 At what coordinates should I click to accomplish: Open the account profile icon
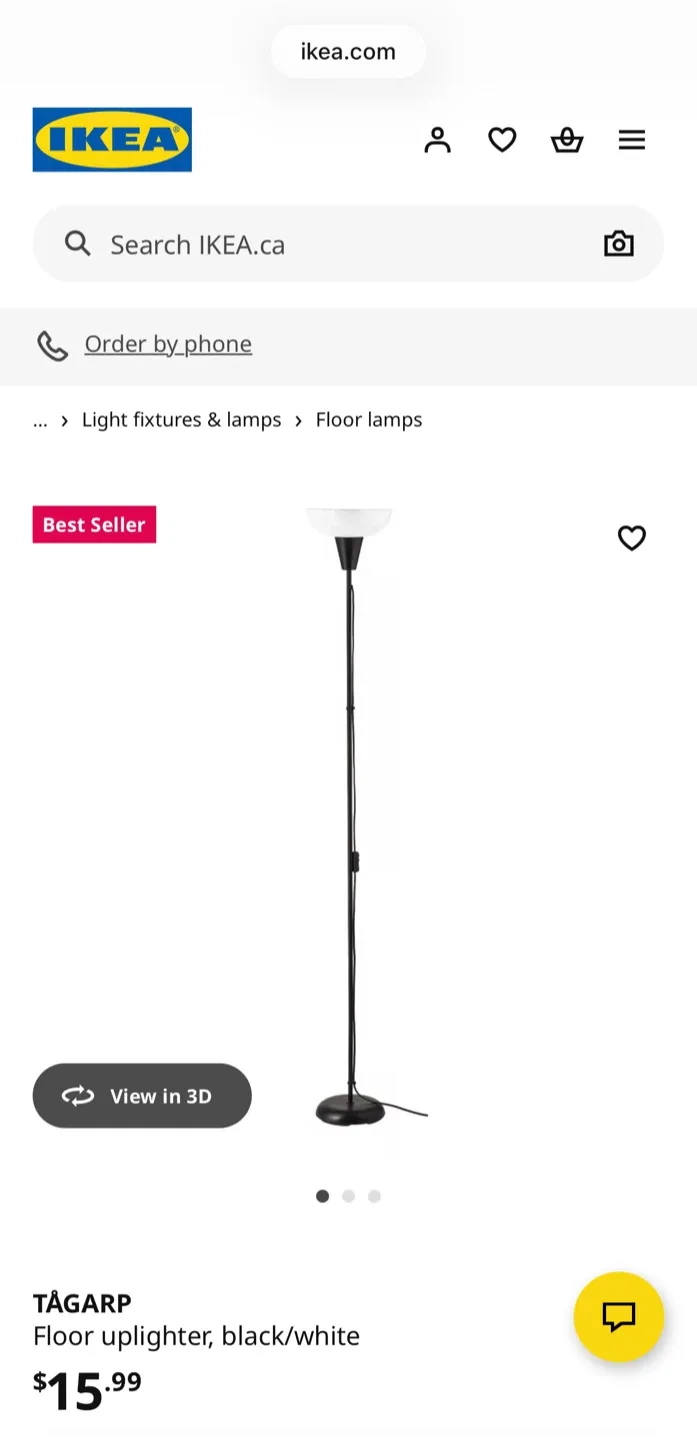(437, 140)
